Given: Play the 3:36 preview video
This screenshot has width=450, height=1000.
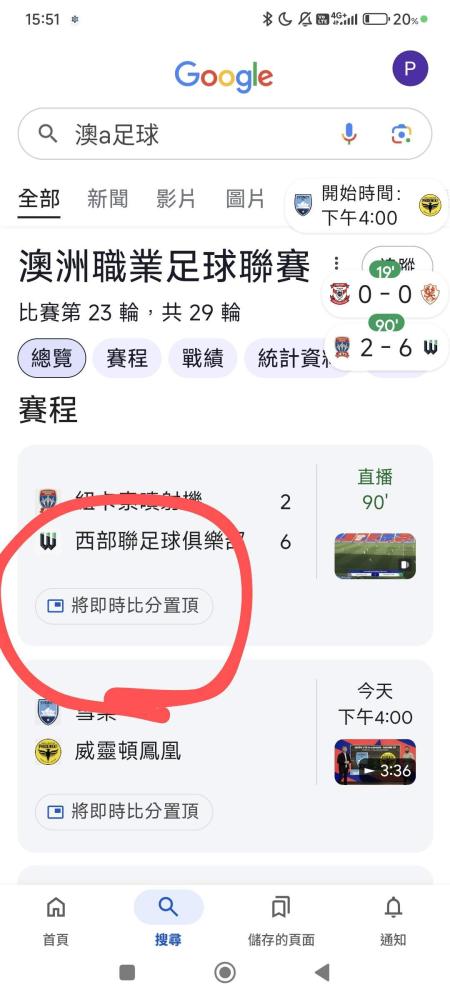Looking at the screenshot, I should 375,761.
